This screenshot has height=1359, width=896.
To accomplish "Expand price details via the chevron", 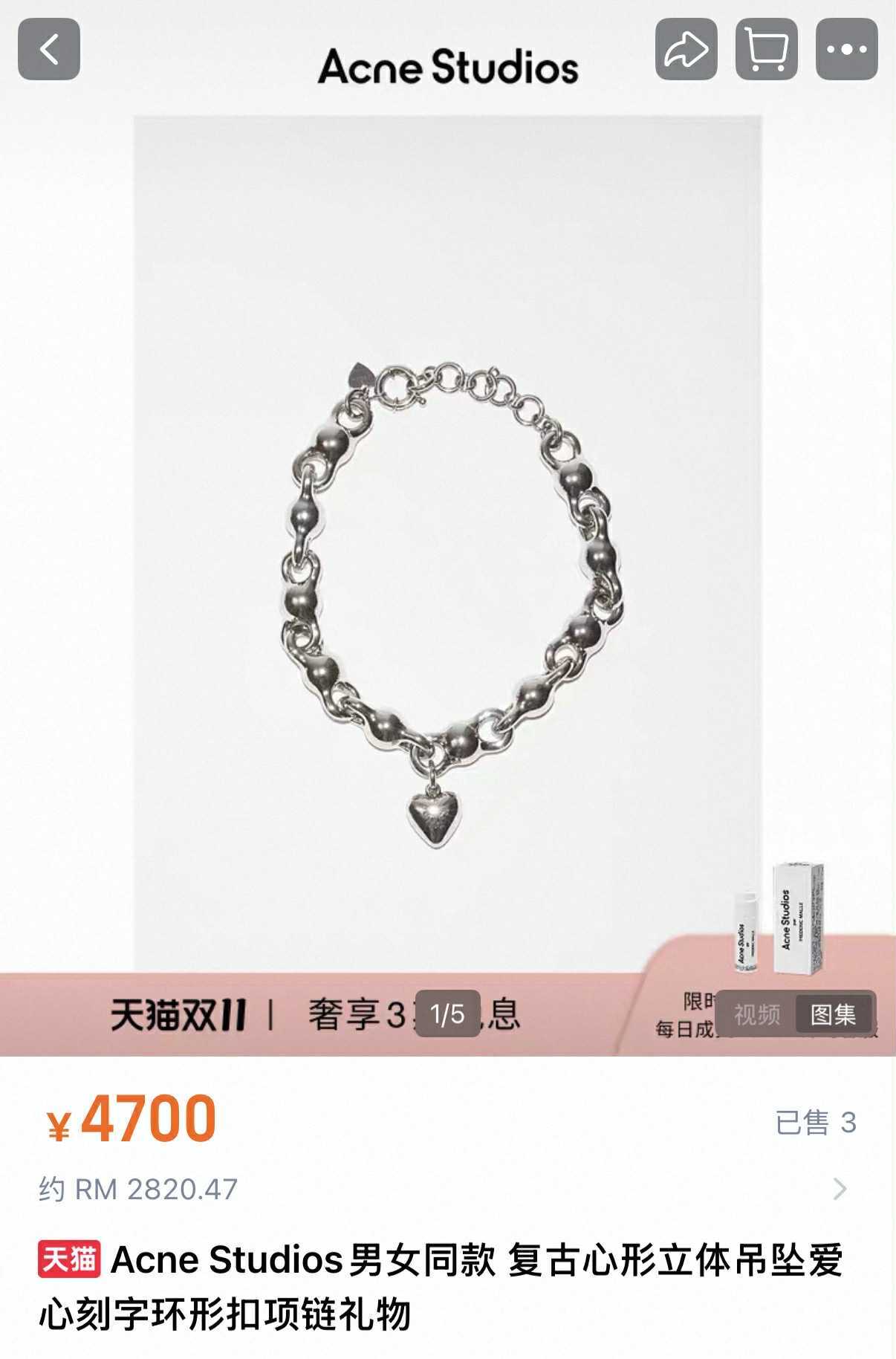I will pos(840,1189).
